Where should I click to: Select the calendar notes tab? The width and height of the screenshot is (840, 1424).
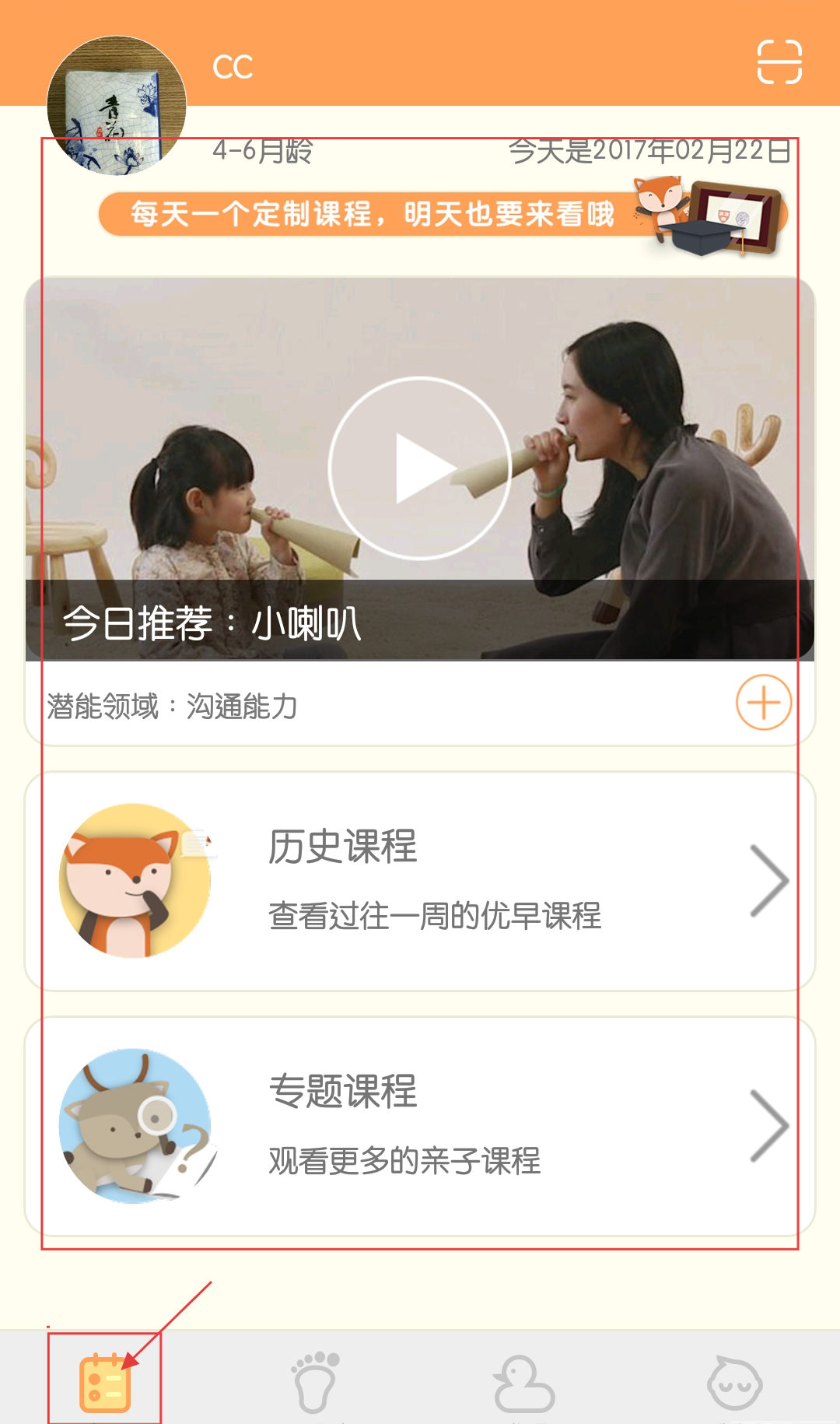pyautogui.click(x=105, y=1382)
